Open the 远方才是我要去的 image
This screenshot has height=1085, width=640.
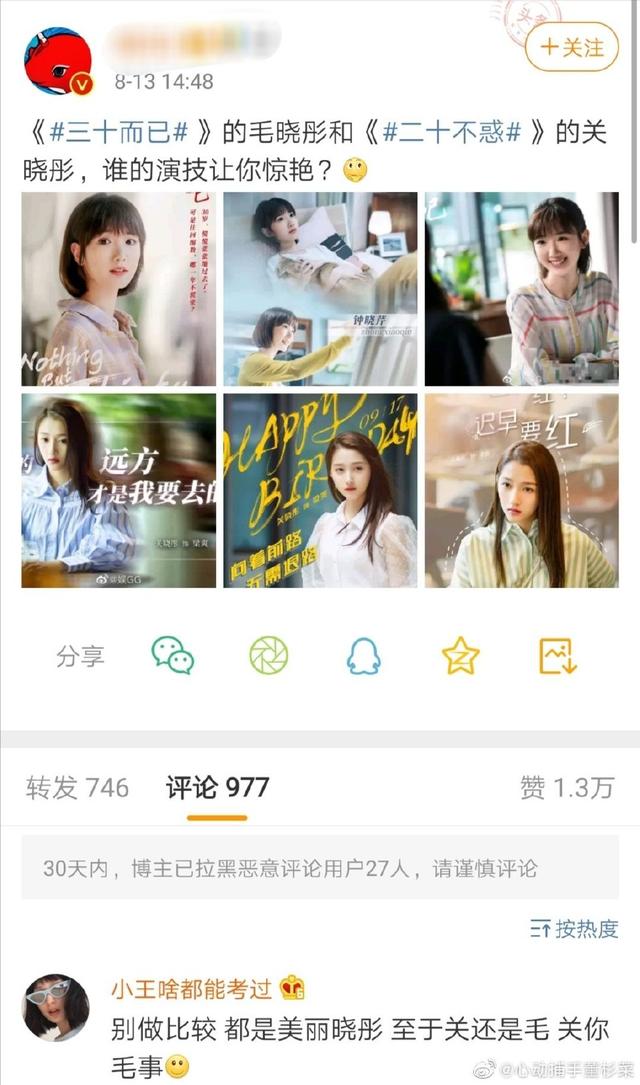click(119, 490)
